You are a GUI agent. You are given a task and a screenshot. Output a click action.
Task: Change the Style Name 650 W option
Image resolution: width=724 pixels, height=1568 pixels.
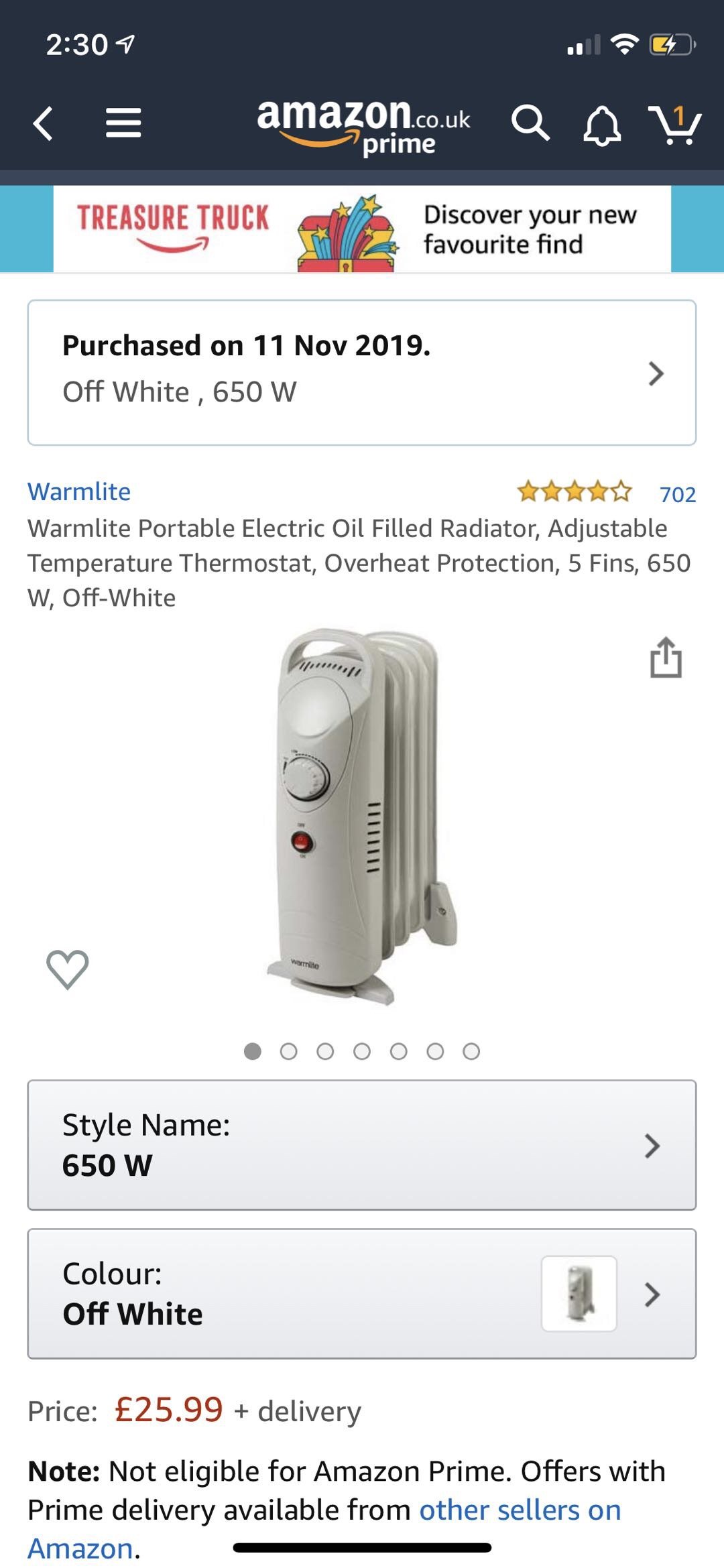(362, 1145)
